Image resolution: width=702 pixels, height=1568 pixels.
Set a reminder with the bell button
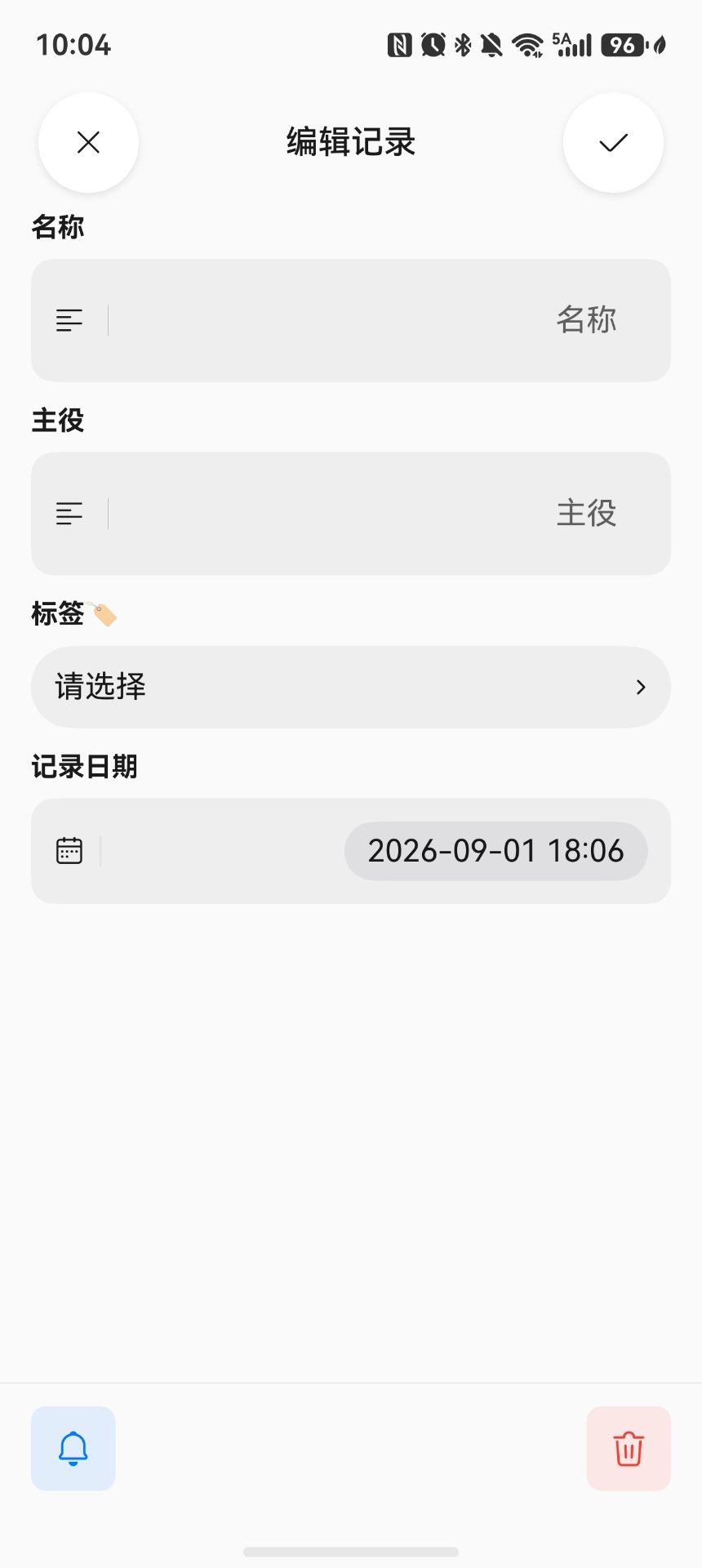coord(73,1448)
